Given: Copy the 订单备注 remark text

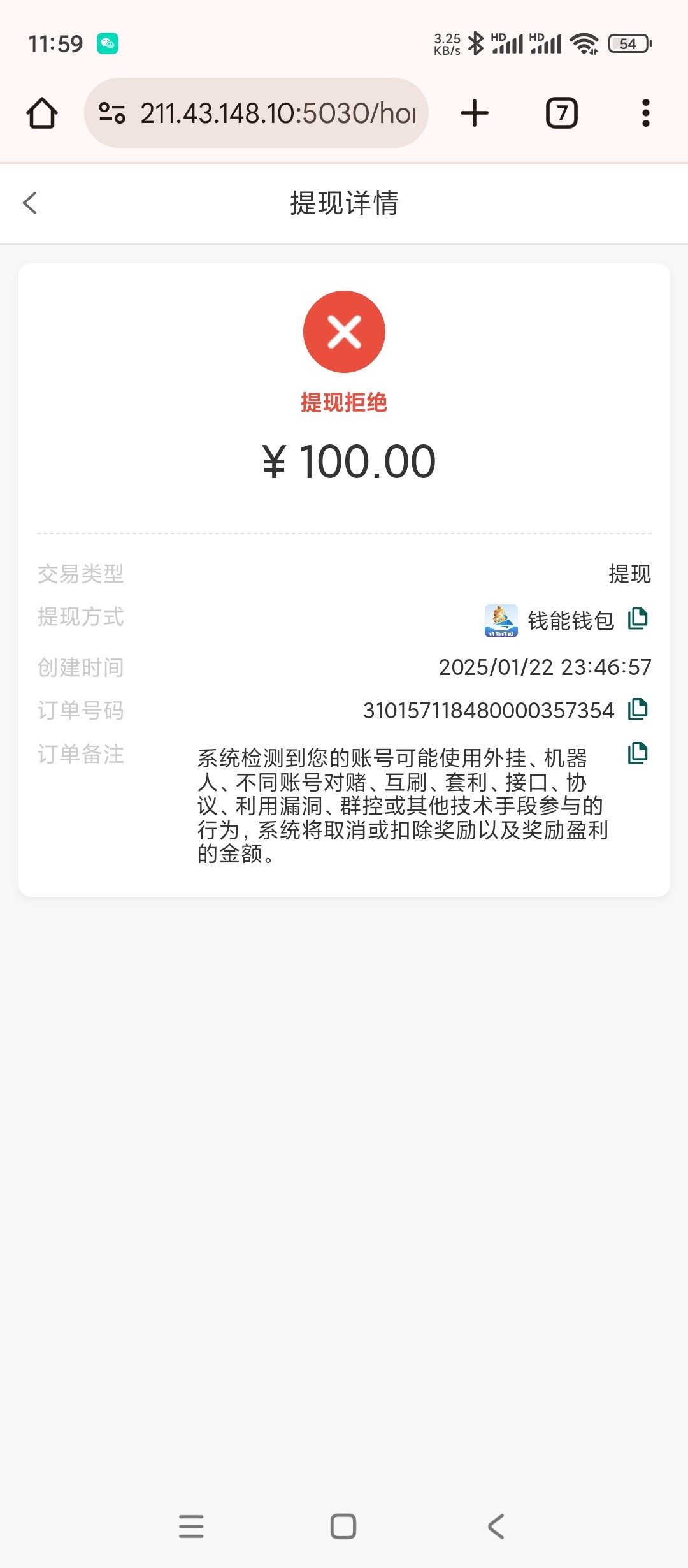Looking at the screenshot, I should pos(638,753).
